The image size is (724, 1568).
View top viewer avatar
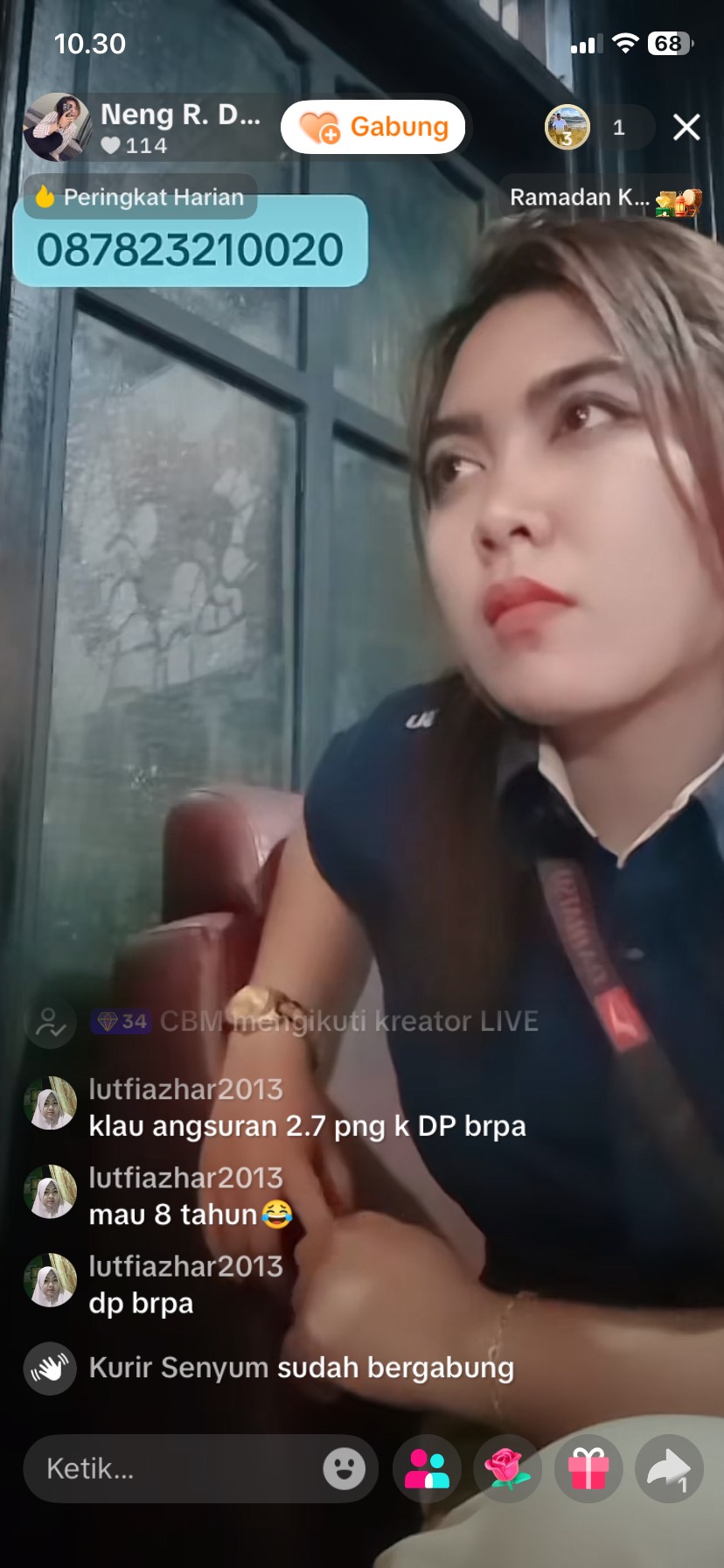[567, 128]
